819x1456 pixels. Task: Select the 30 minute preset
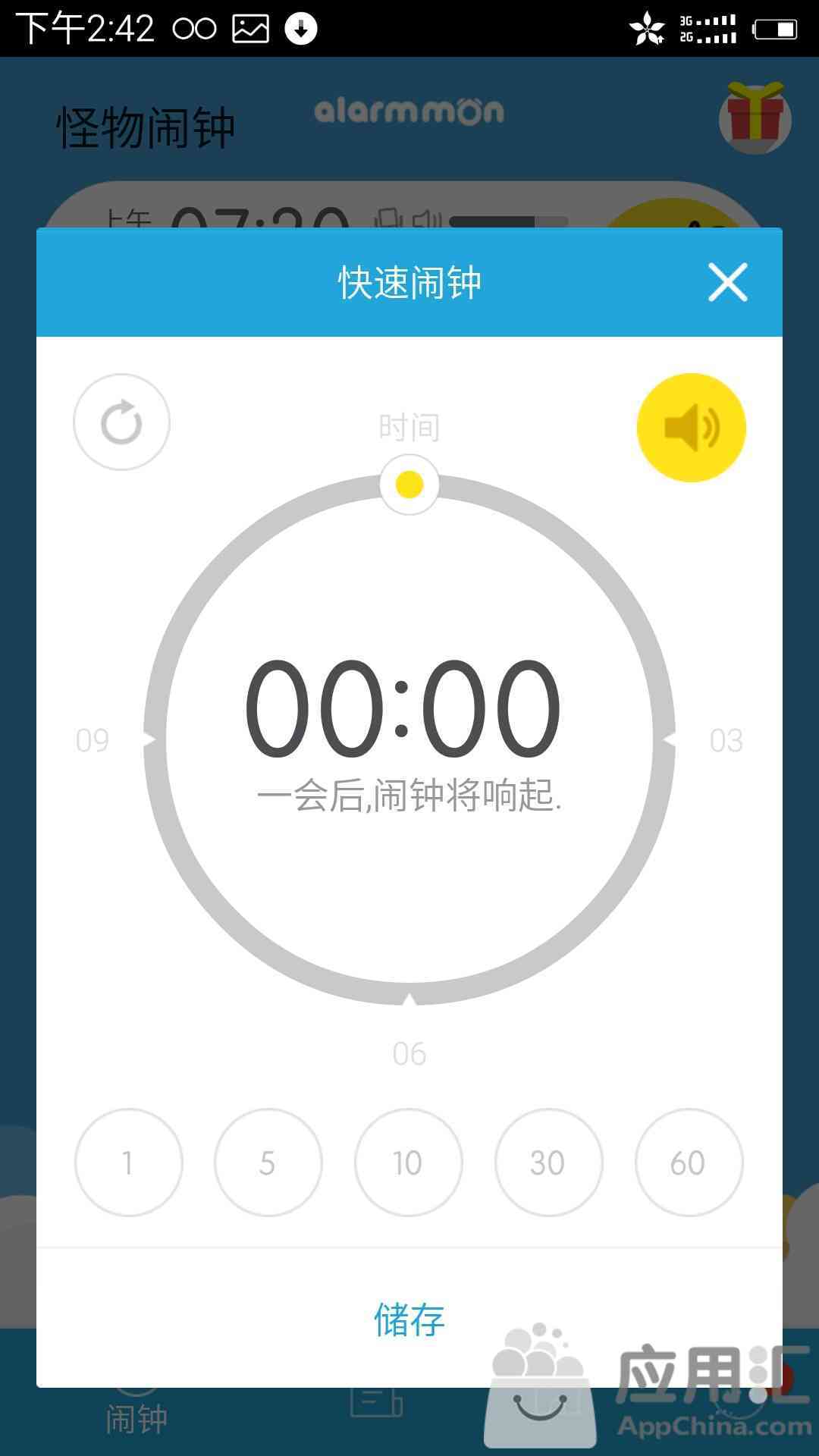point(548,1162)
